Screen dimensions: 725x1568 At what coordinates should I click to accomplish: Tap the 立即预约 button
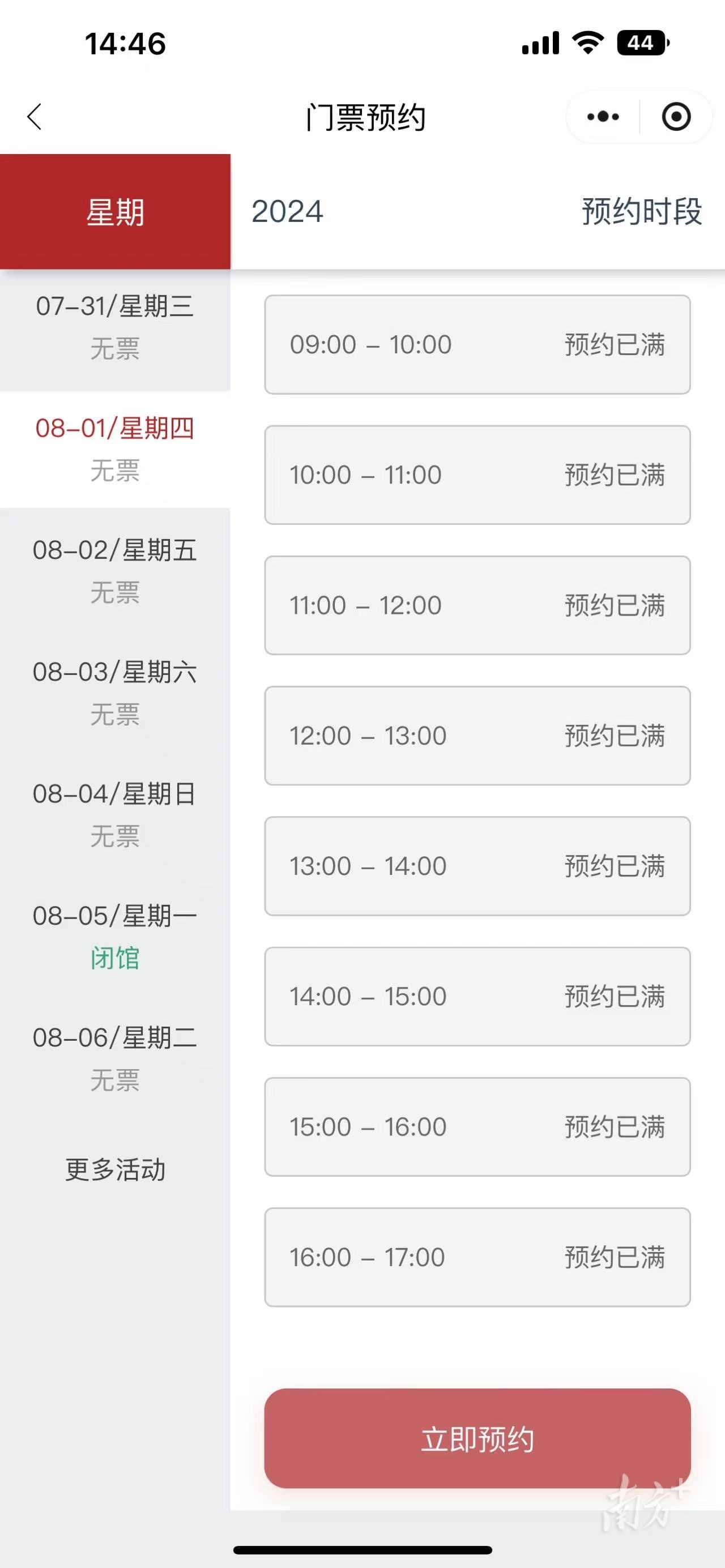click(x=477, y=1439)
